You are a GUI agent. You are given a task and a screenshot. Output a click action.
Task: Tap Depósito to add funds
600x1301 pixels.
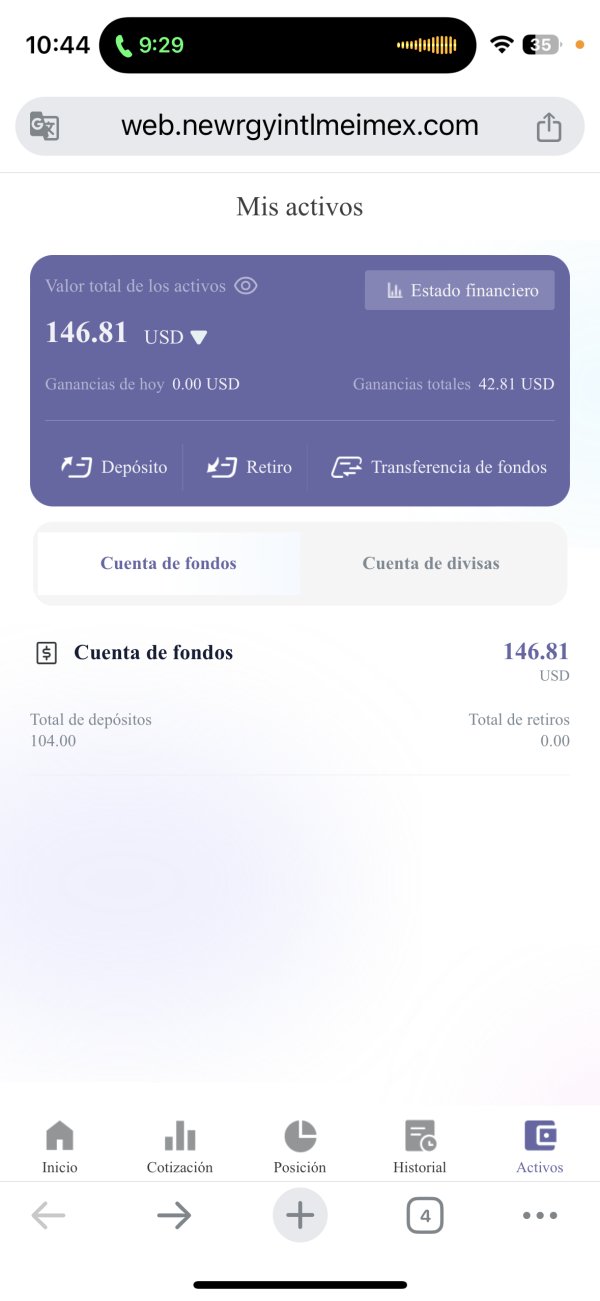[x=114, y=467]
